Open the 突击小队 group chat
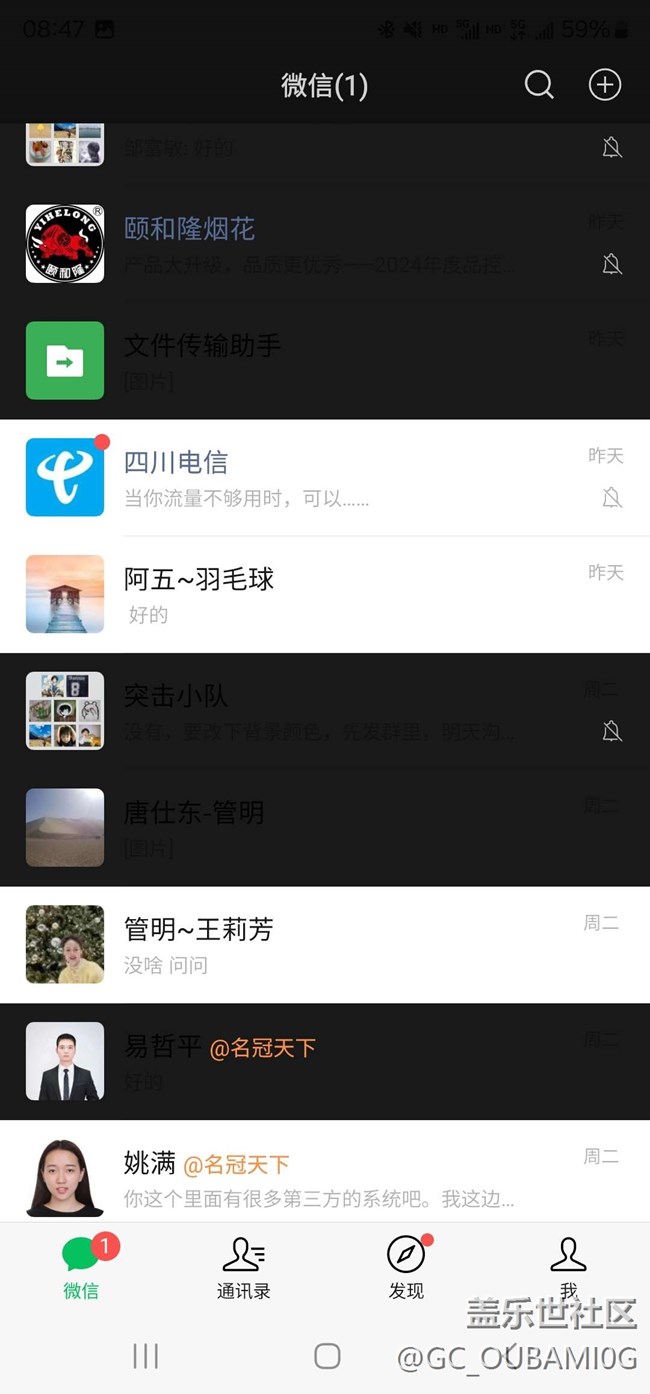This screenshot has height=1394, width=650. coord(325,711)
